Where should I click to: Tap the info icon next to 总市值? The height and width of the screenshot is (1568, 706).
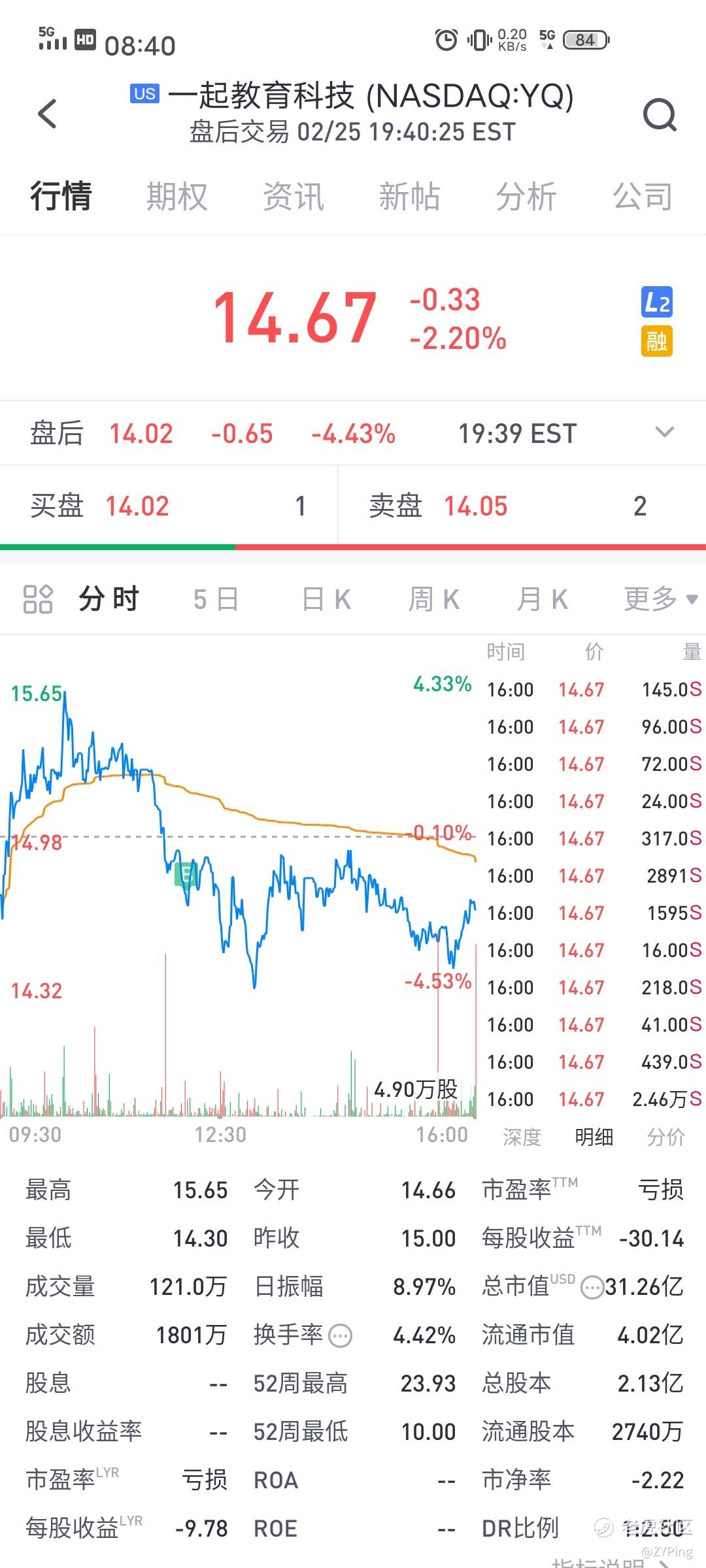(592, 1288)
